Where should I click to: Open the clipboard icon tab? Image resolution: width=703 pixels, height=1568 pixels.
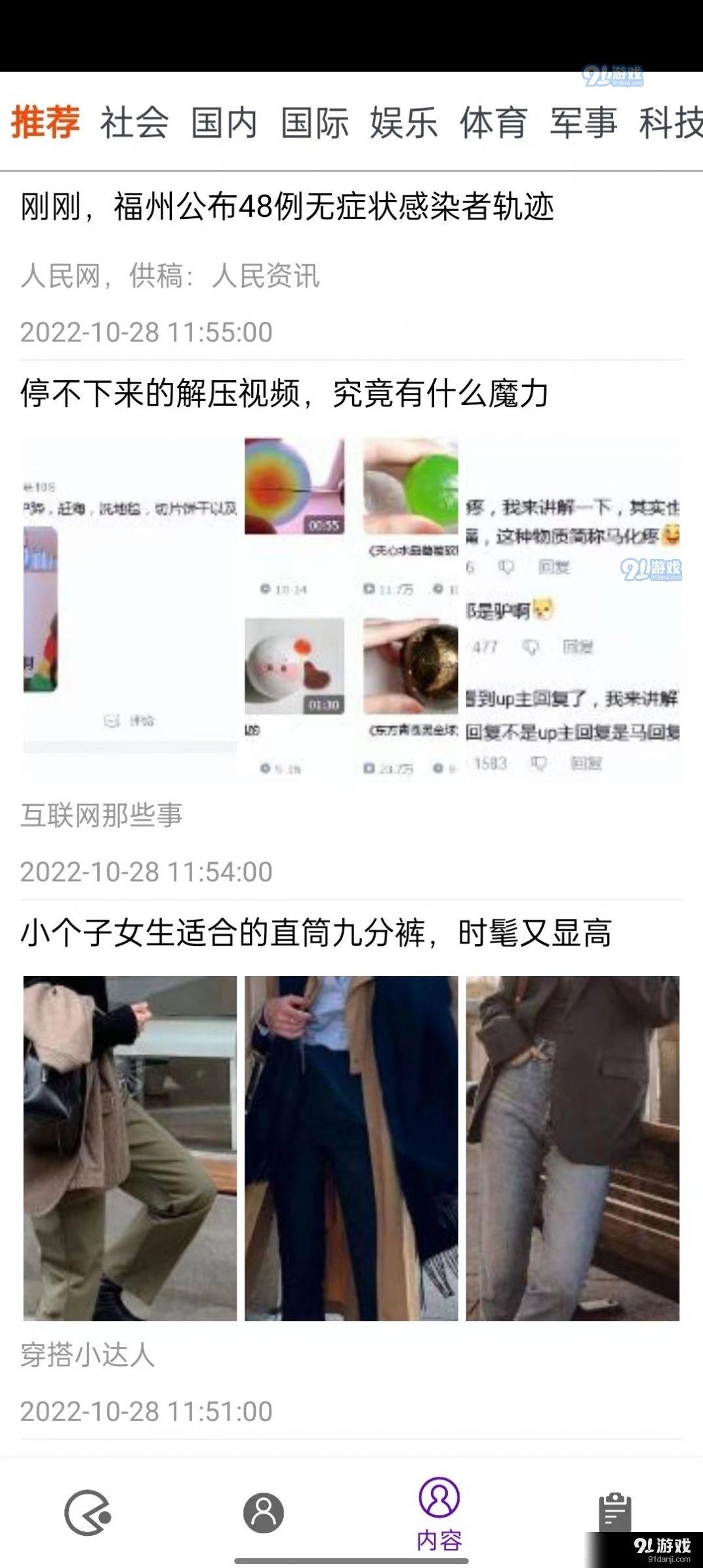pyautogui.click(x=614, y=1512)
